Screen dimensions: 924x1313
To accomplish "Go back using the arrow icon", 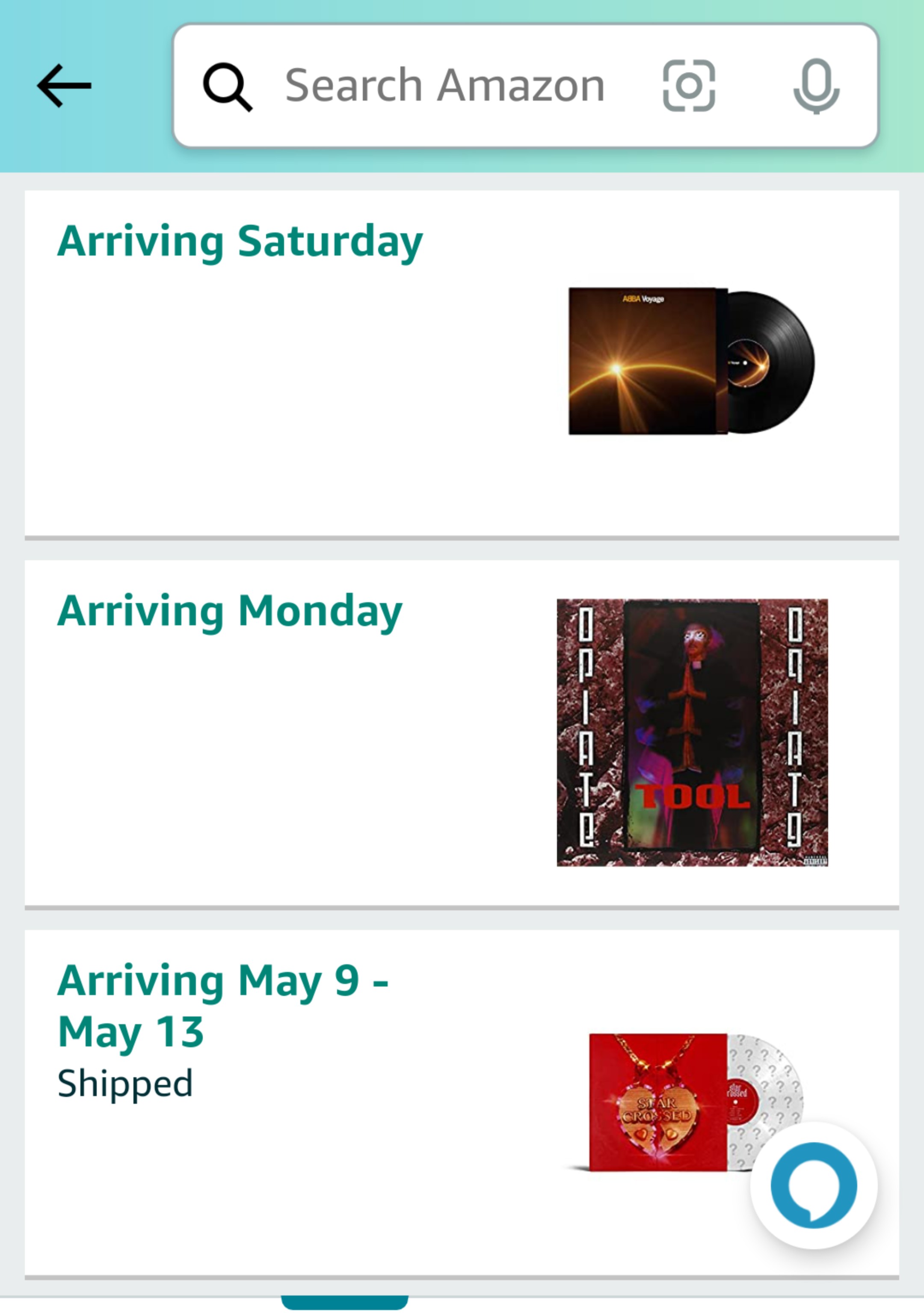I will (64, 86).
